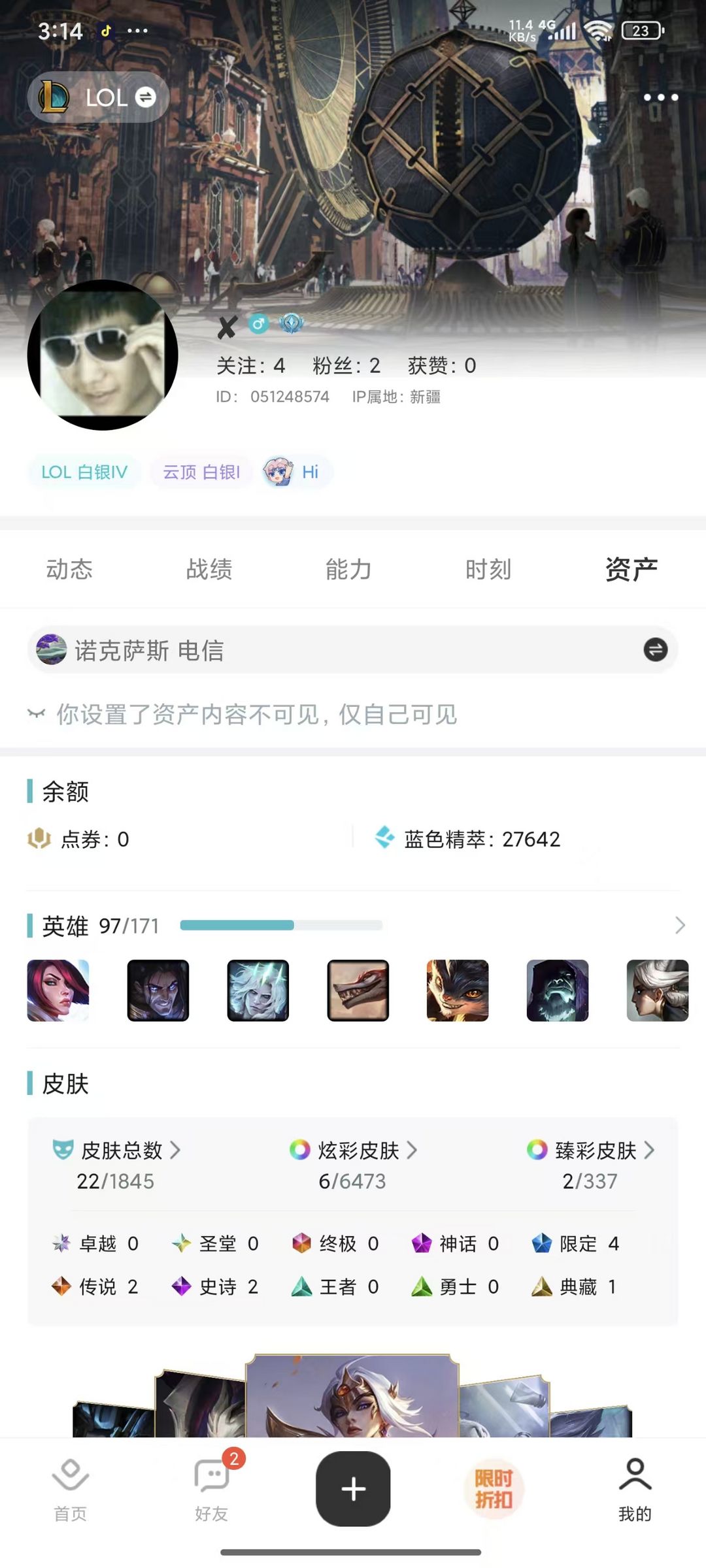Open the three-dot overflow menu

[660, 97]
